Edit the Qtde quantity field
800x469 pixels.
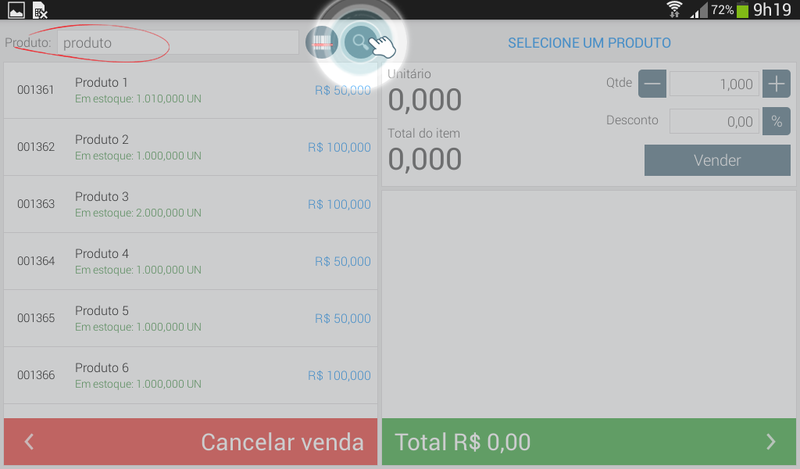tap(714, 84)
